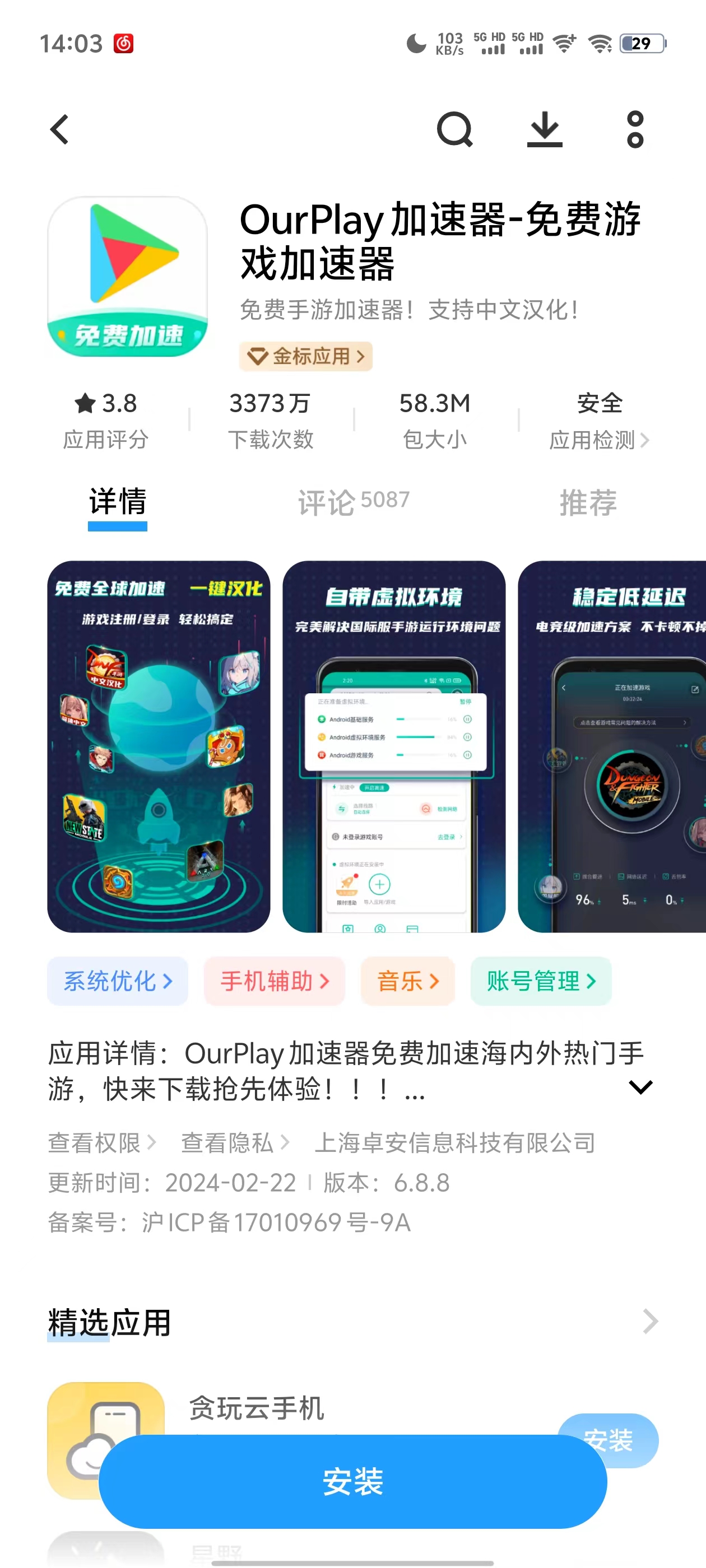View the 免费全球加速 screenshot
Screen dimensions: 706x1568
coord(159,746)
